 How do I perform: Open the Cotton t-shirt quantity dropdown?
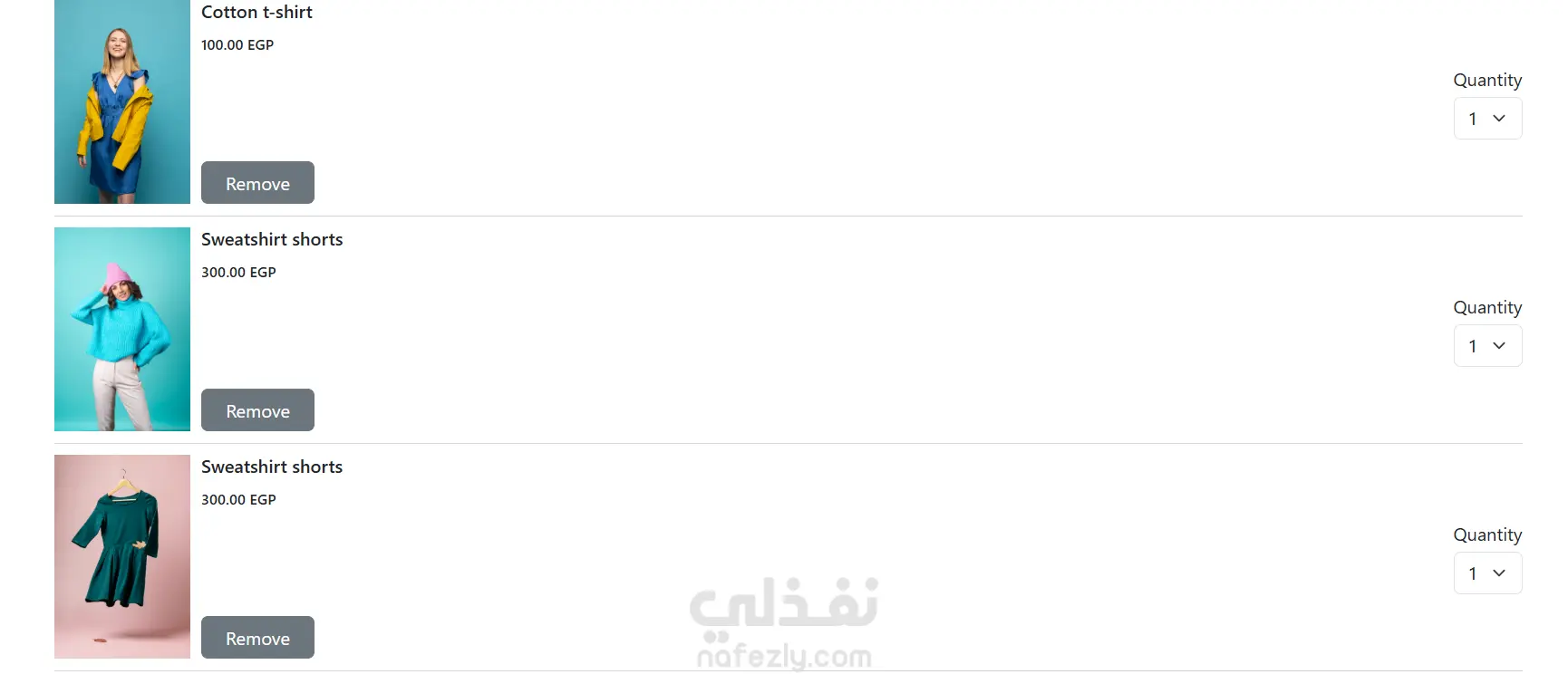tap(1486, 119)
